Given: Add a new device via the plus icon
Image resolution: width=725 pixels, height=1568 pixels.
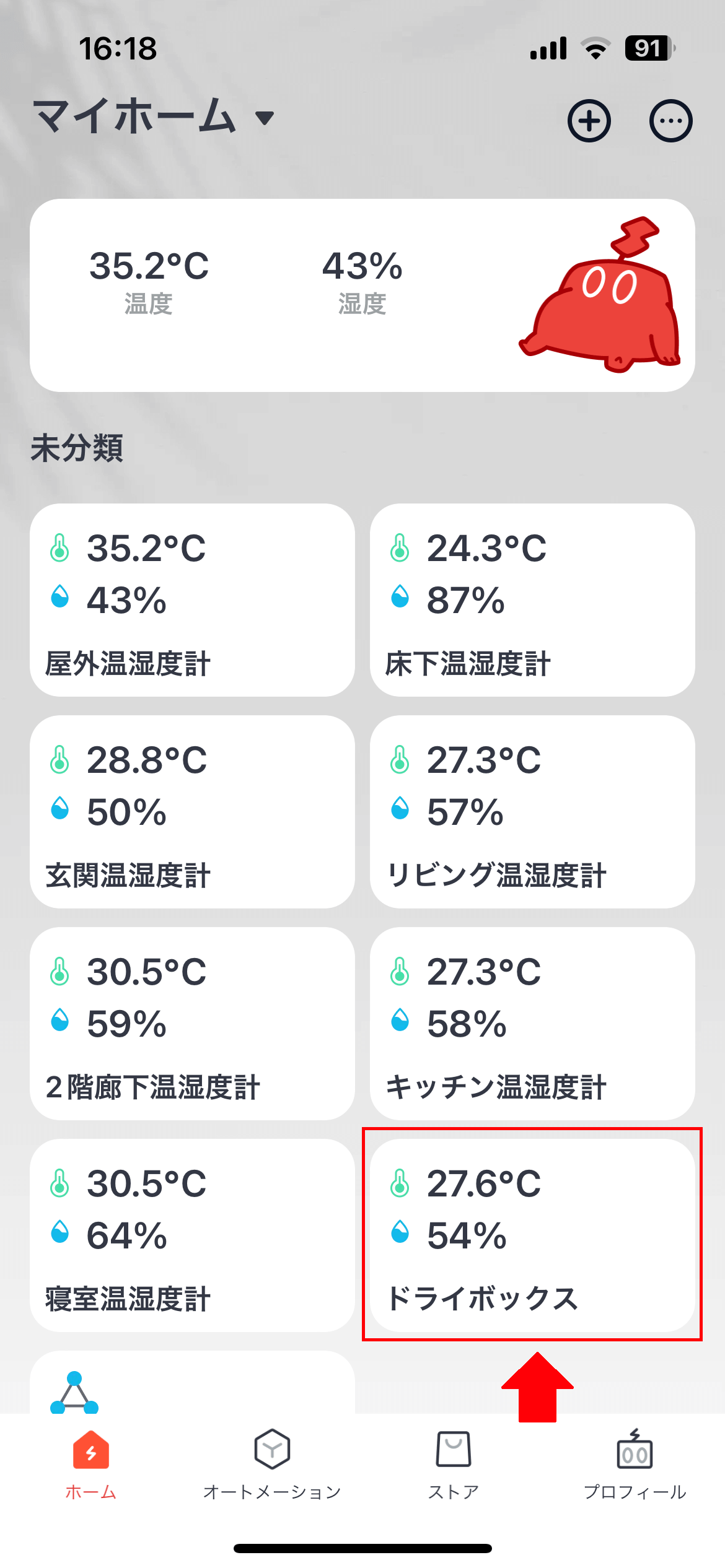Looking at the screenshot, I should click(x=588, y=121).
